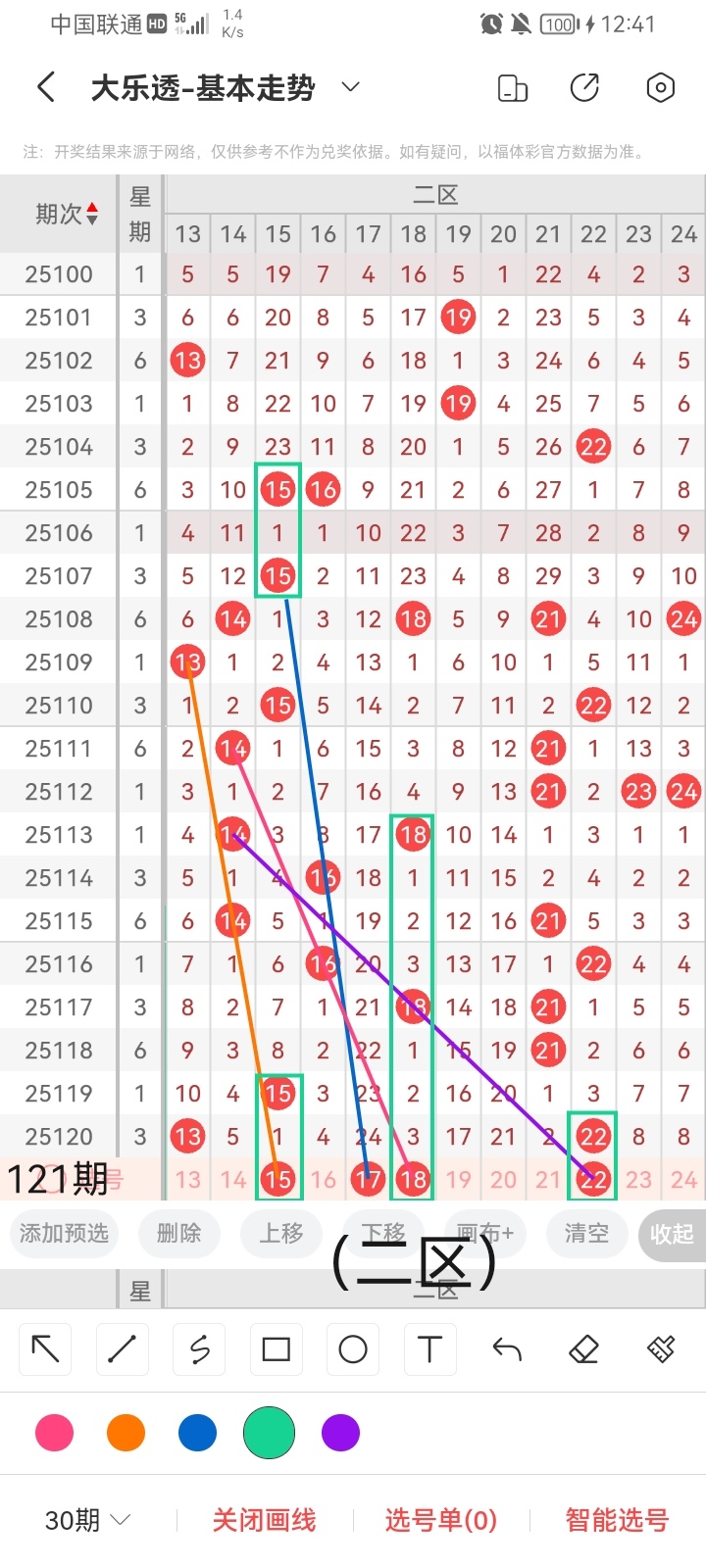Move the preselection up with 上移
The height and width of the screenshot is (1568, 706).
(x=281, y=1233)
